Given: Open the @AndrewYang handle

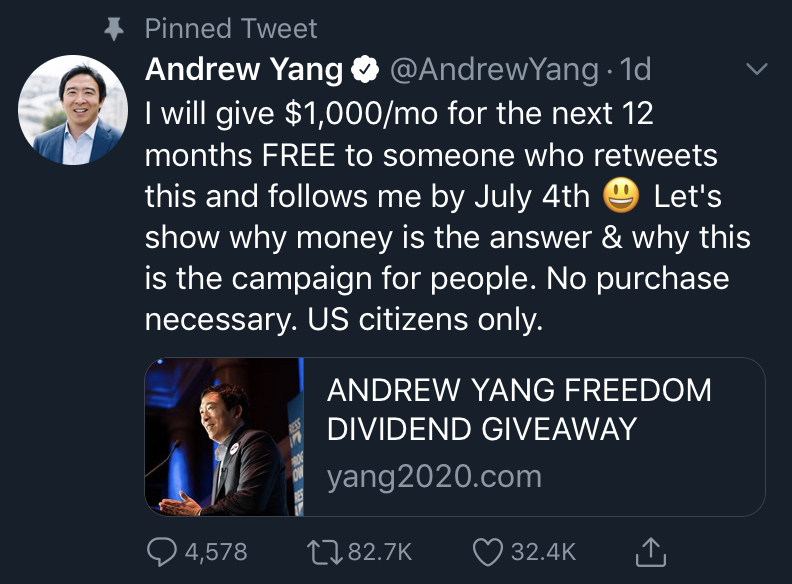Looking at the screenshot, I should pyautogui.click(x=494, y=70).
